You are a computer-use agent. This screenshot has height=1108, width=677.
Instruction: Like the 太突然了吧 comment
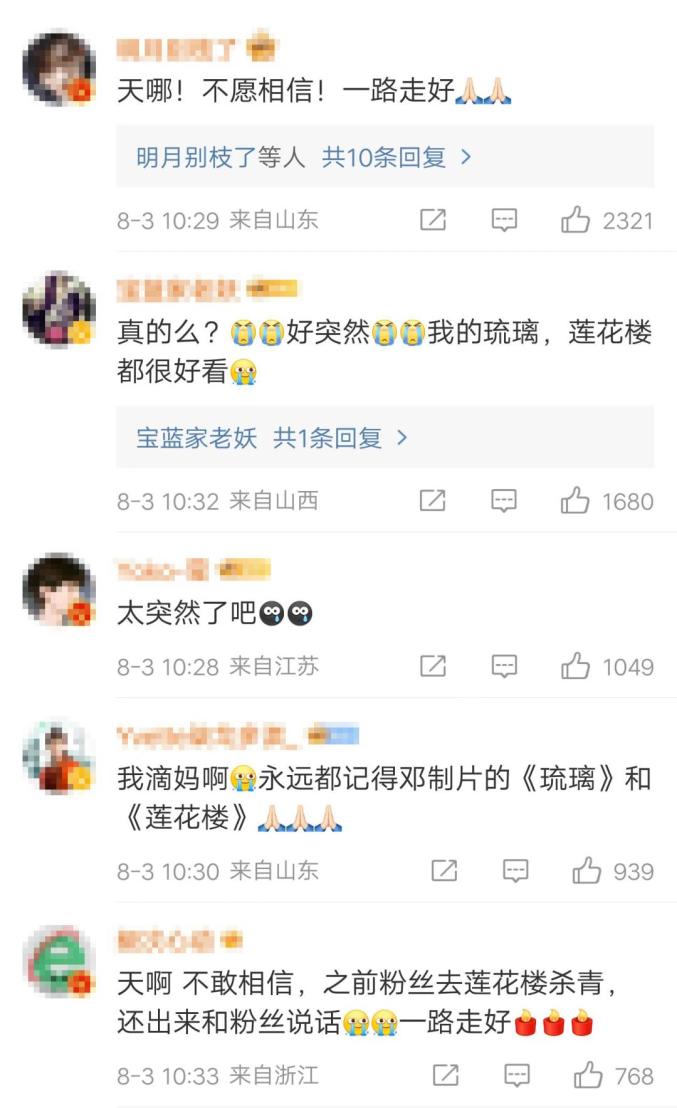[576, 666]
